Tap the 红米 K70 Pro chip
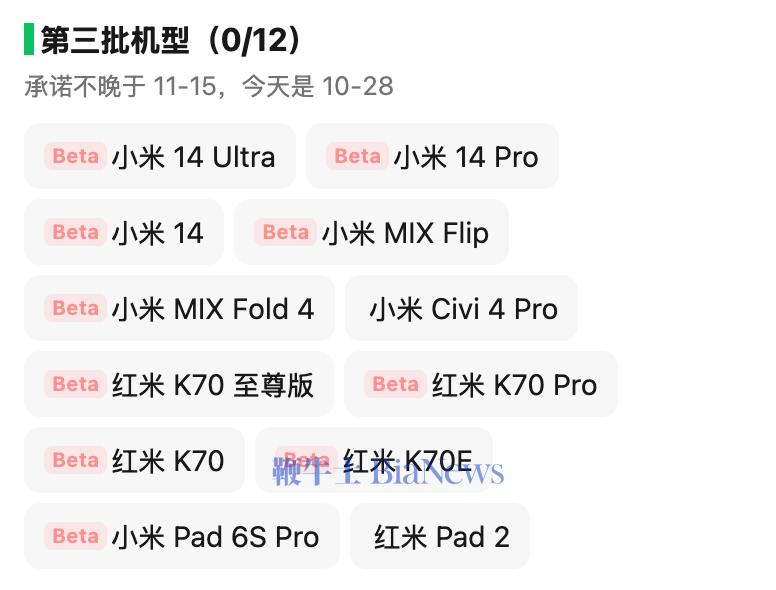This screenshot has width=776, height=590. pos(480,385)
